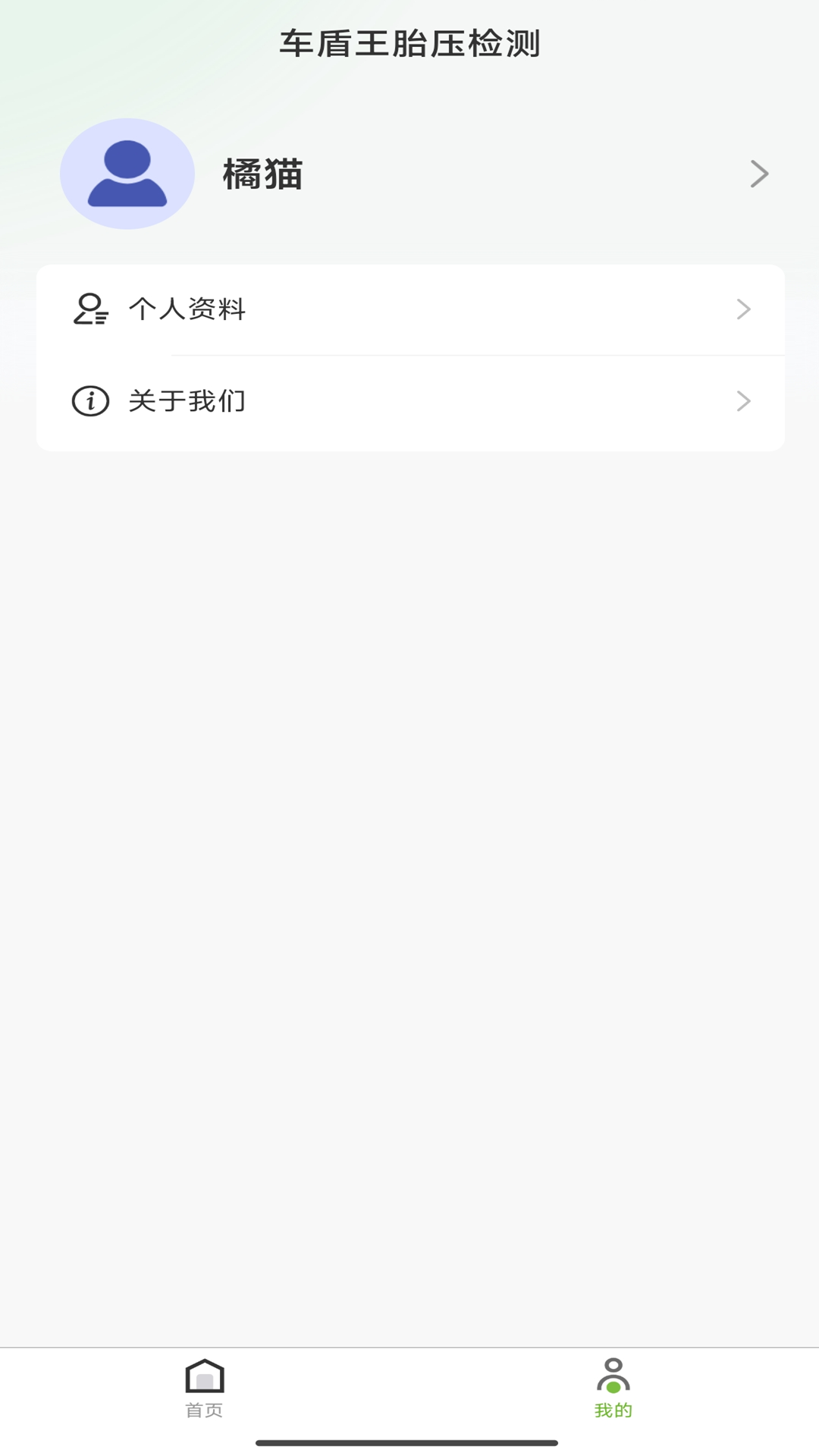Tap the 橘猫 profile avatar
The image size is (819, 1456).
(x=127, y=174)
